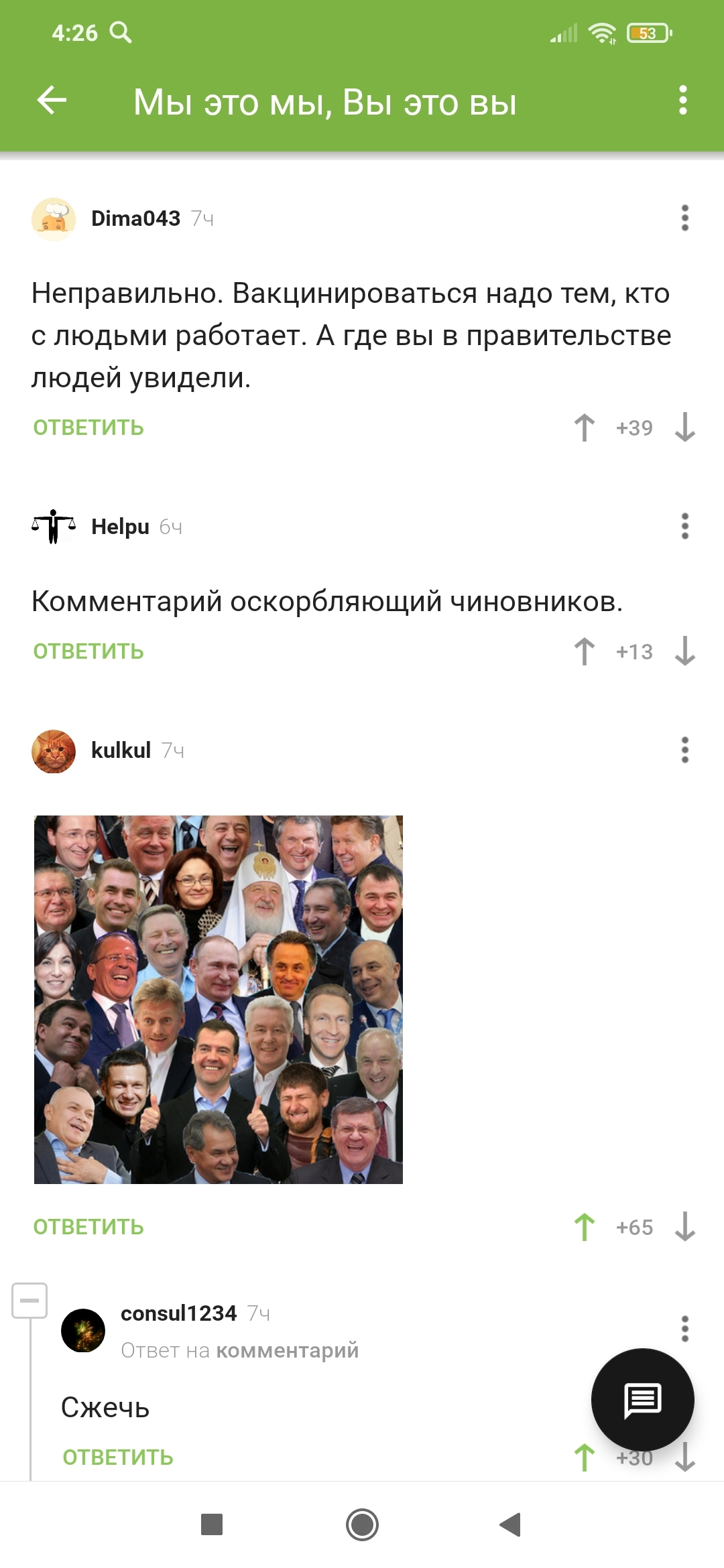Open the app bar overflow menu
Screen dimensions: 724x1568
682,101
